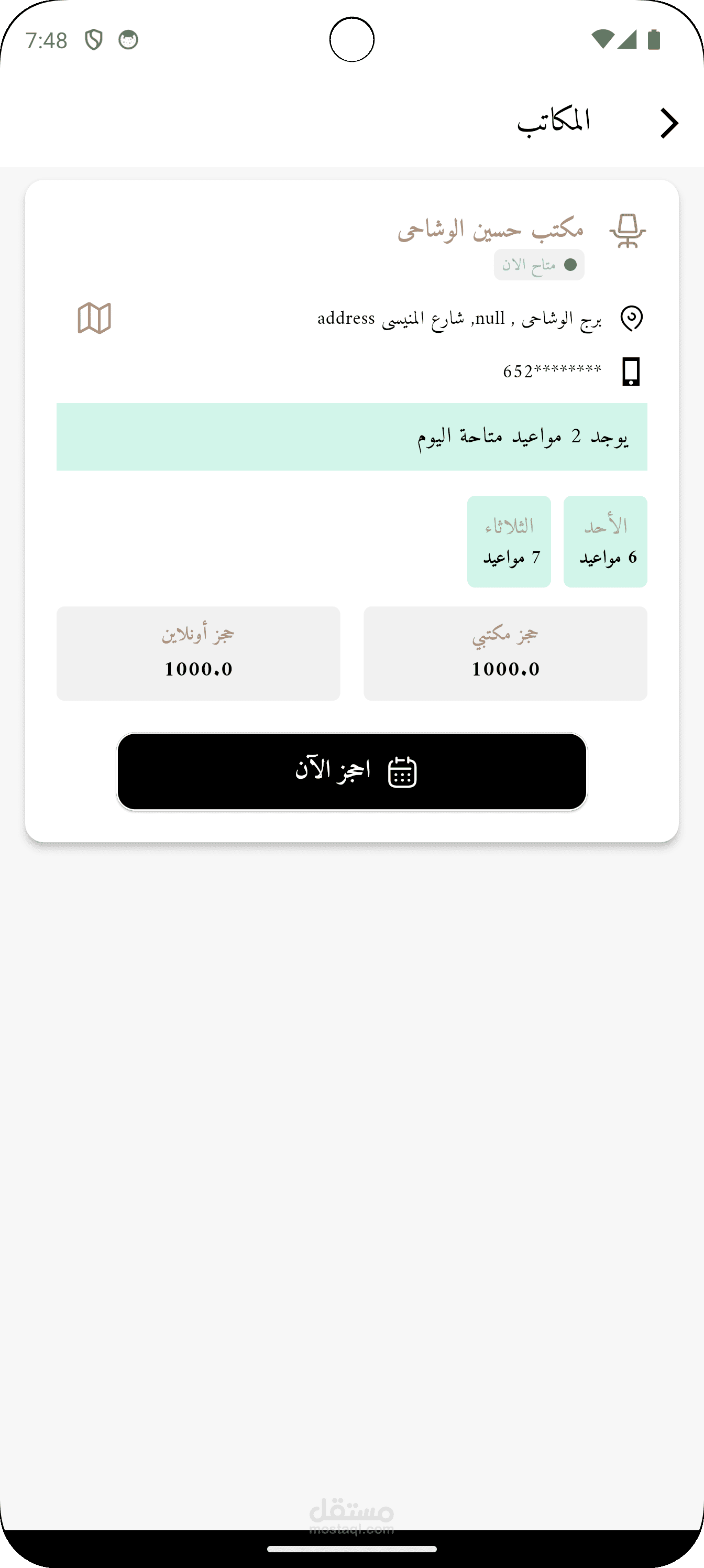Select the الثلاثاء day with 7 appointments
The image size is (704, 1568).
pyautogui.click(x=509, y=541)
